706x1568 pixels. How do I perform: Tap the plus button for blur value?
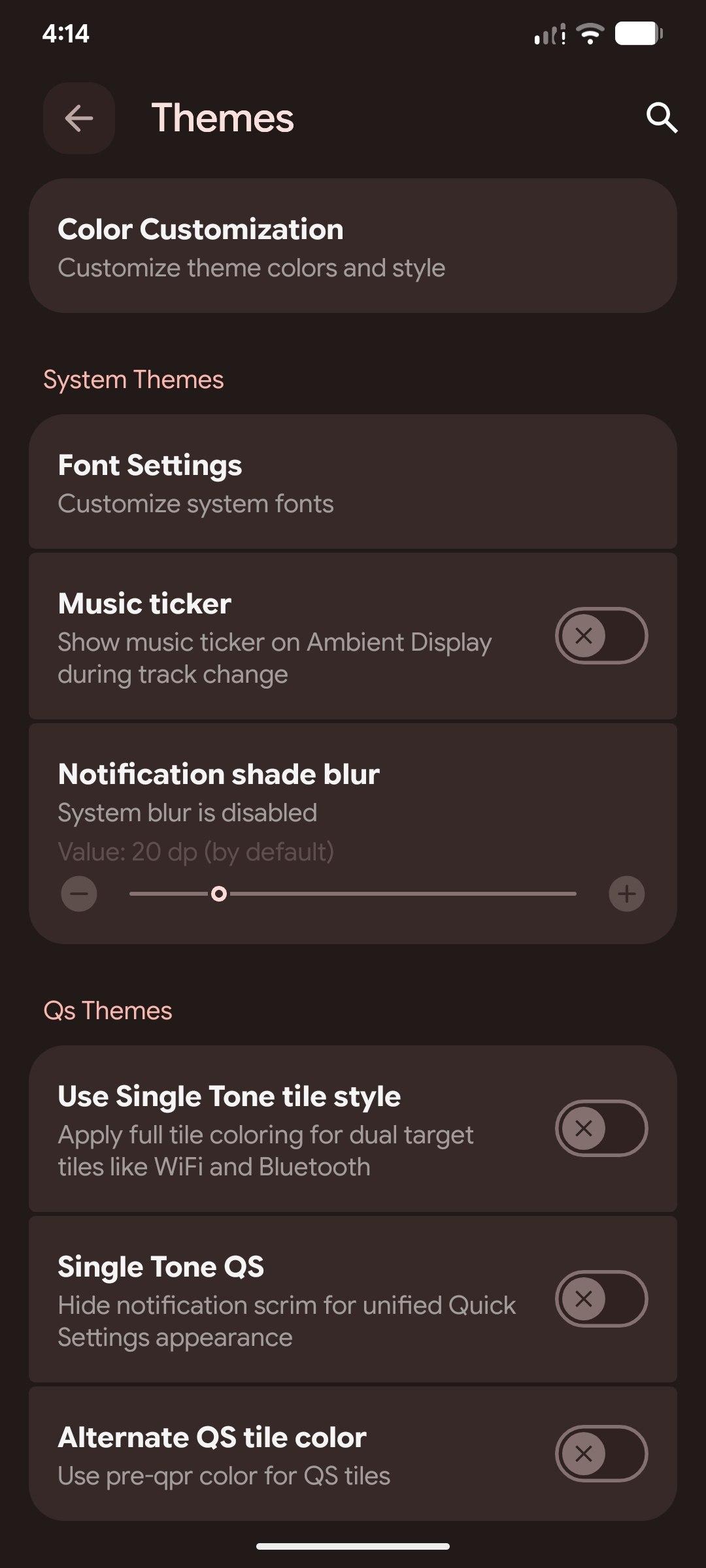[x=626, y=894]
